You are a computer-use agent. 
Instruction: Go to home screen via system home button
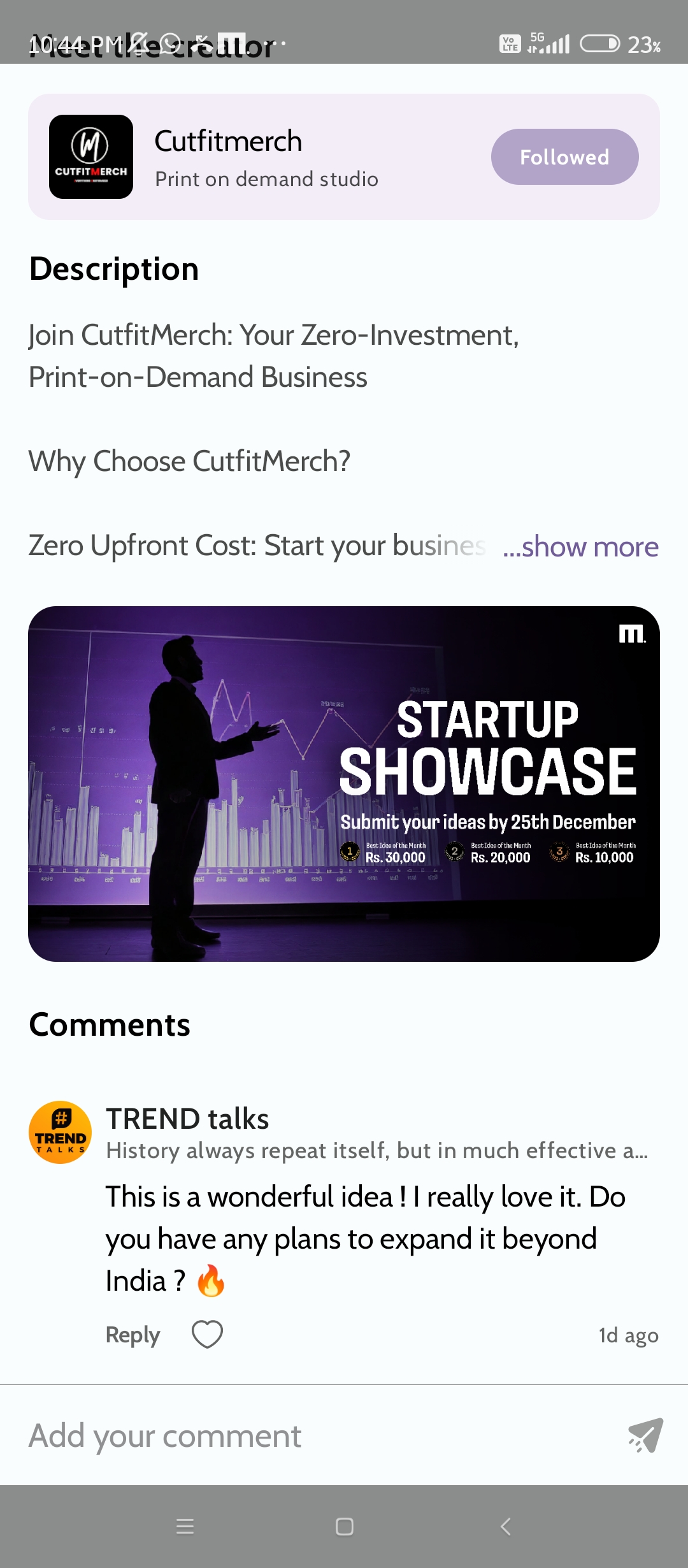(344, 1527)
